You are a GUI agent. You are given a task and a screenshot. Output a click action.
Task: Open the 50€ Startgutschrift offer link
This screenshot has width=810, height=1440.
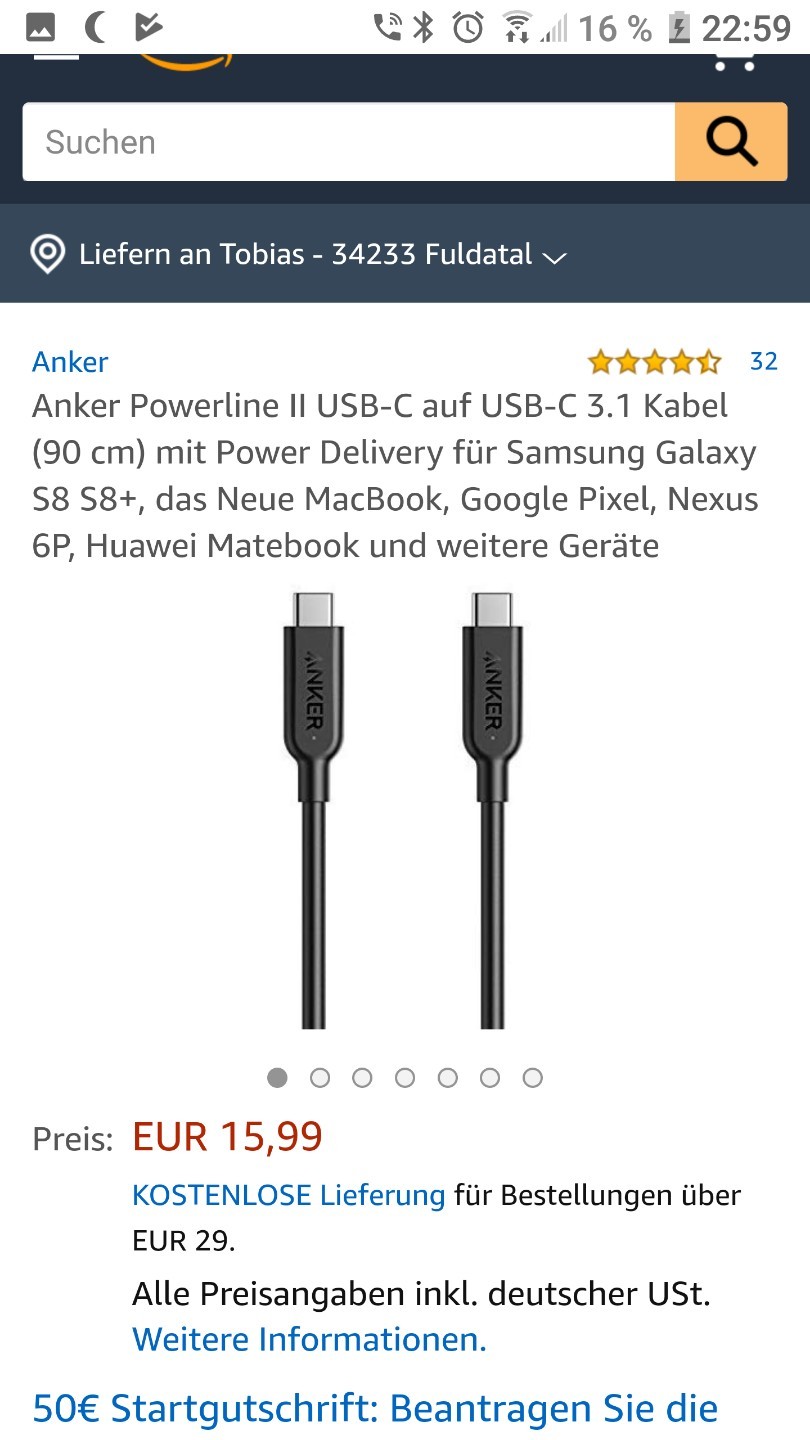pyautogui.click(x=375, y=1408)
